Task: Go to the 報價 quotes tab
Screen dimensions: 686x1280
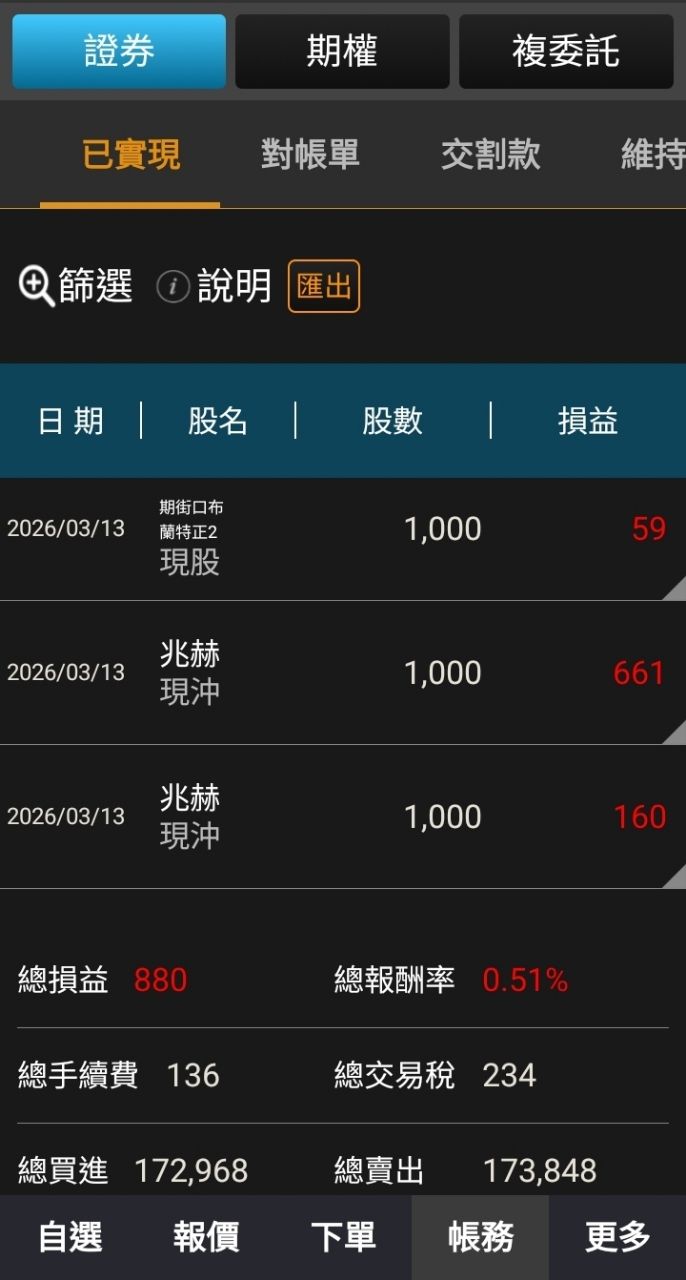Action: [x=206, y=1237]
